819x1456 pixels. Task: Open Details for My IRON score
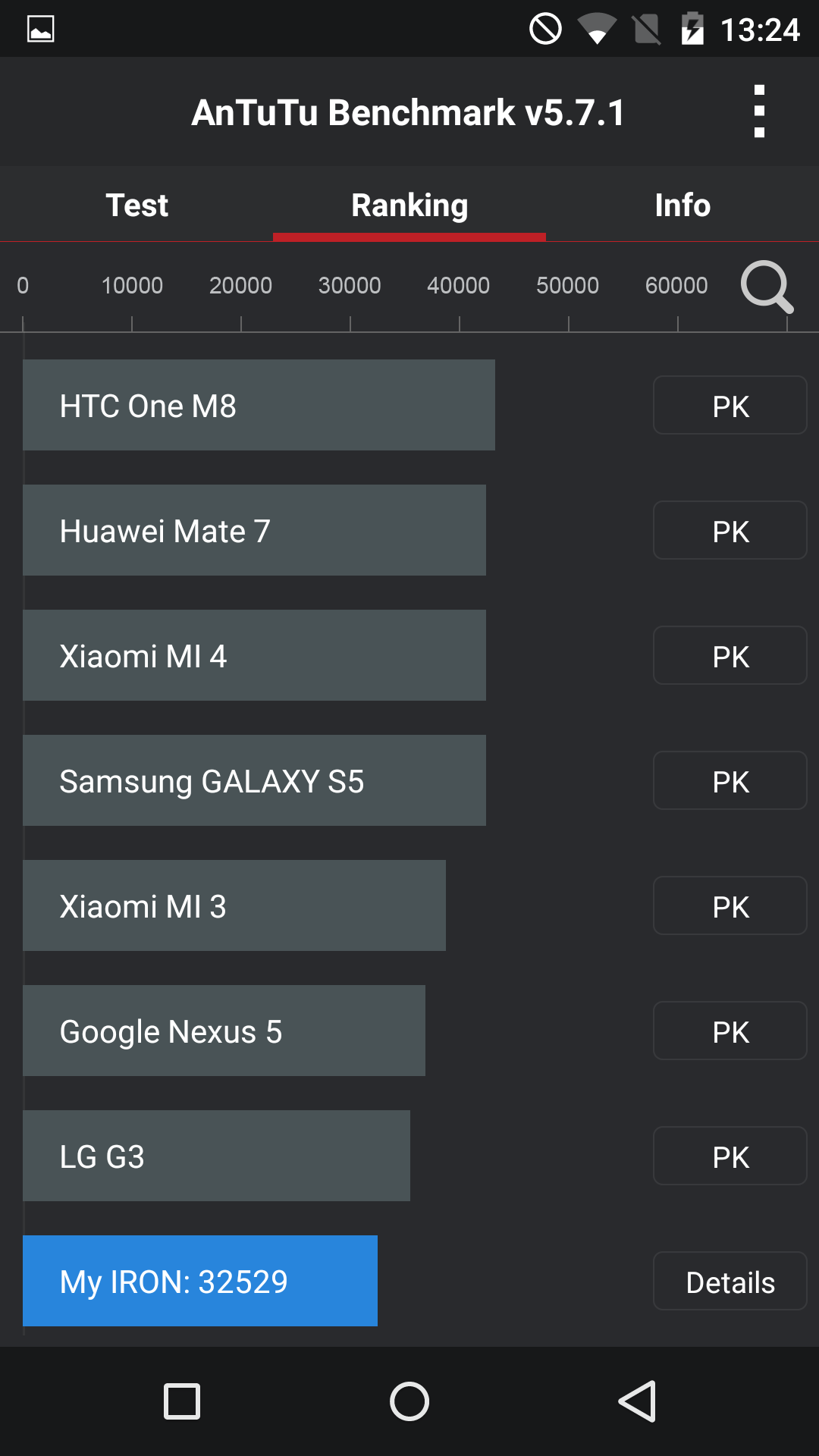click(x=730, y=1281)
